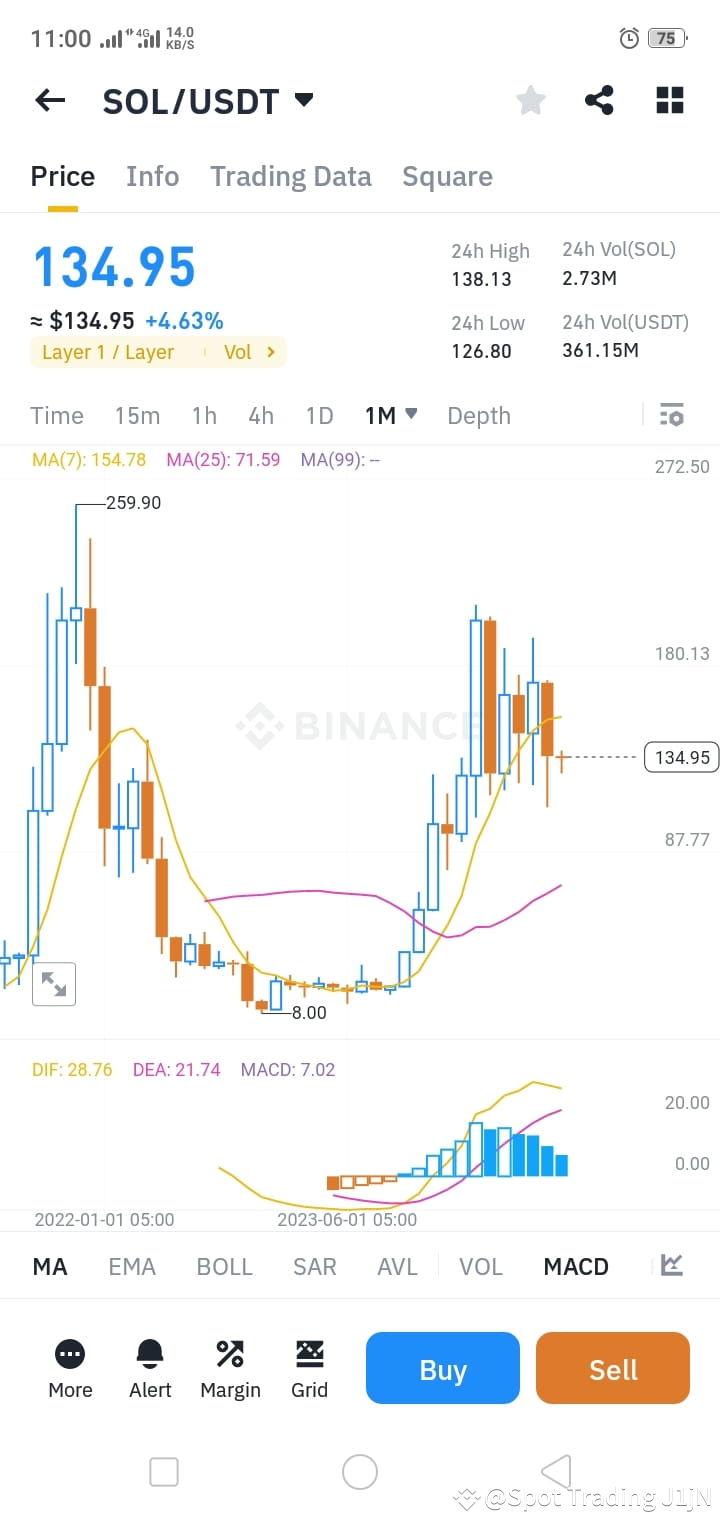The height and width of the screenshot is (1520, 720).
Task: Open the Margin trading icon
Action: click(x=229, y=1368)
